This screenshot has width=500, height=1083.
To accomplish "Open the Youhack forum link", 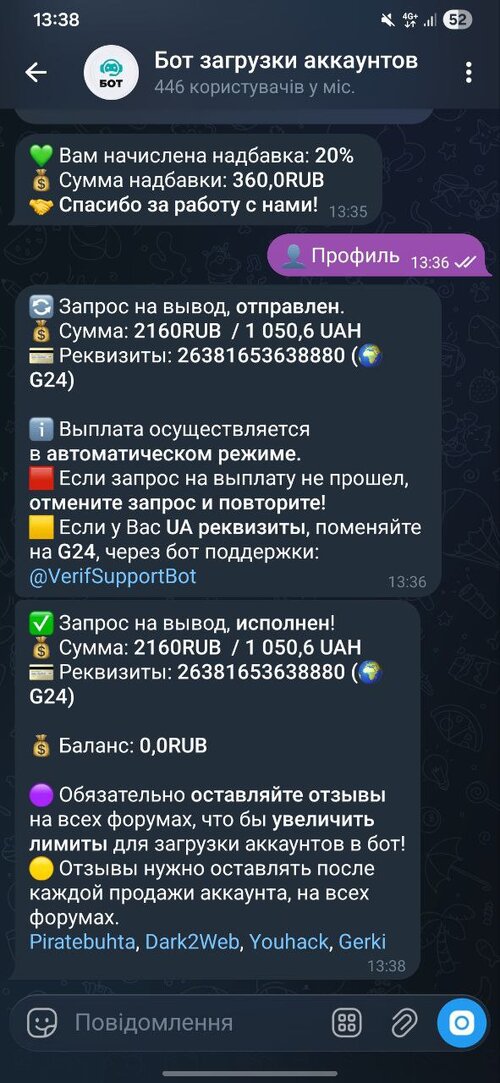I will click(289, 941).
